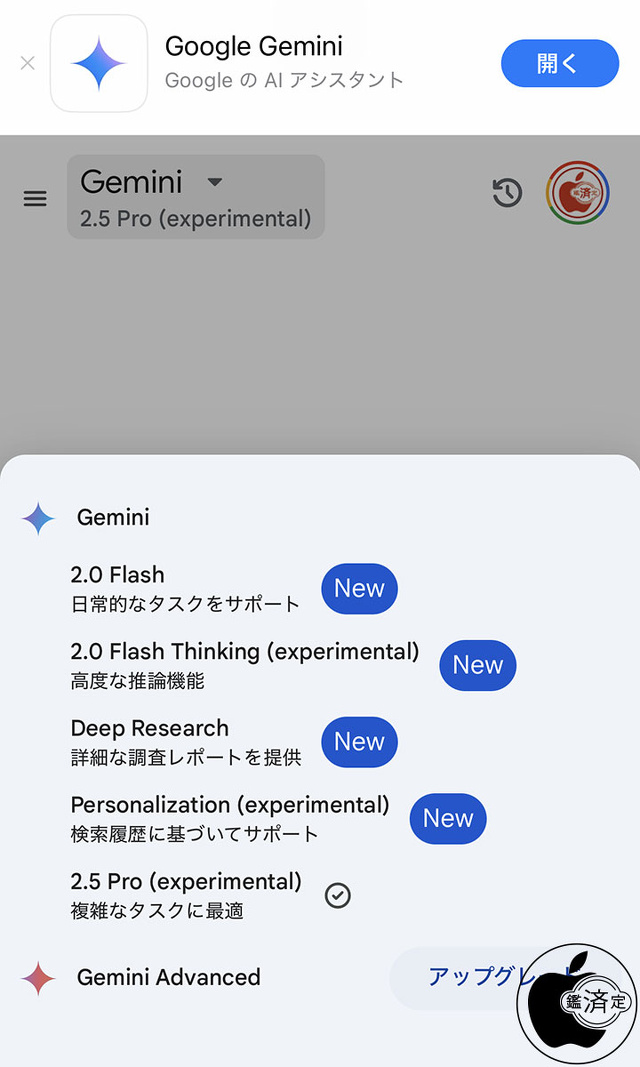Switch to Deep Research
The image size is (640, 1067).
click(x=185, y=741)
